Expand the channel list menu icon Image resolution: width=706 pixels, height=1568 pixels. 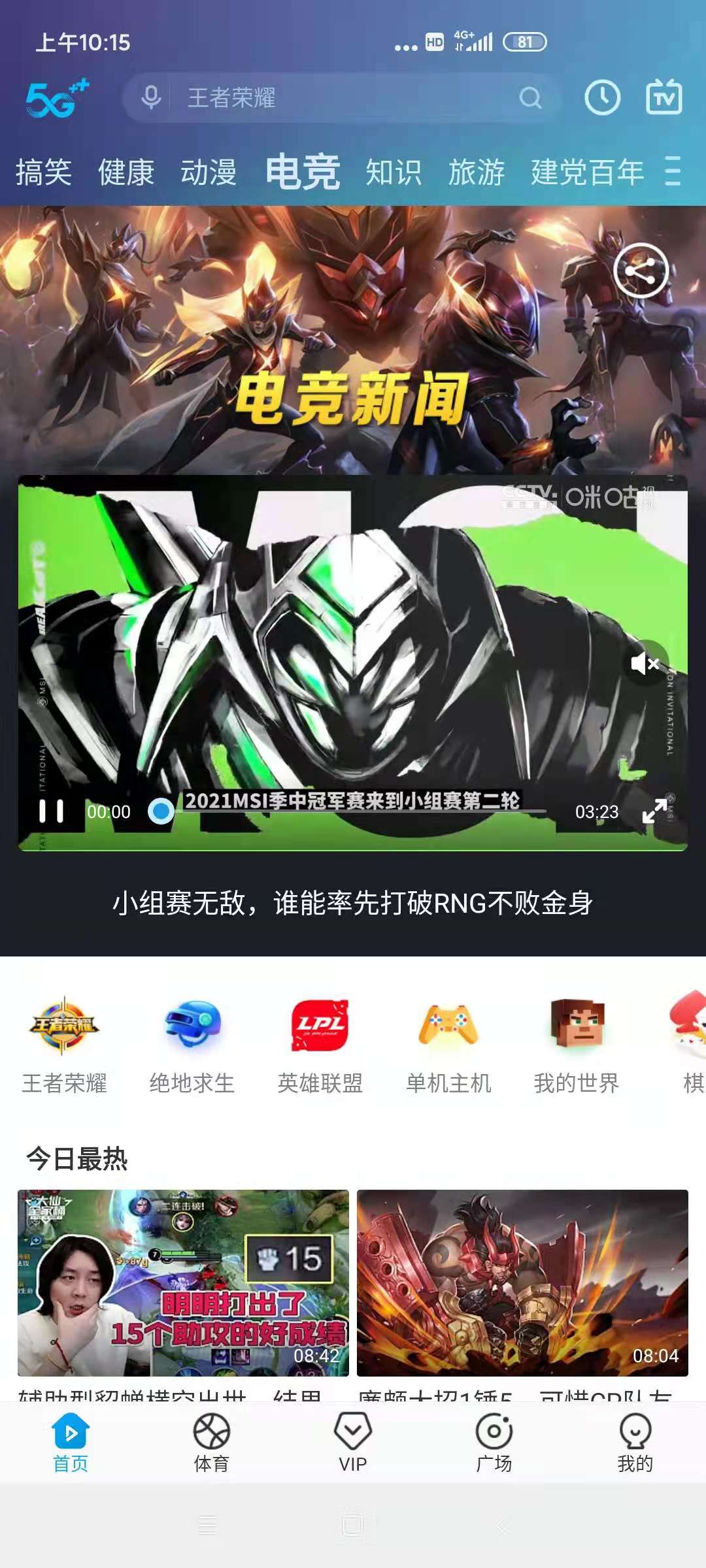tap(673, 171)
